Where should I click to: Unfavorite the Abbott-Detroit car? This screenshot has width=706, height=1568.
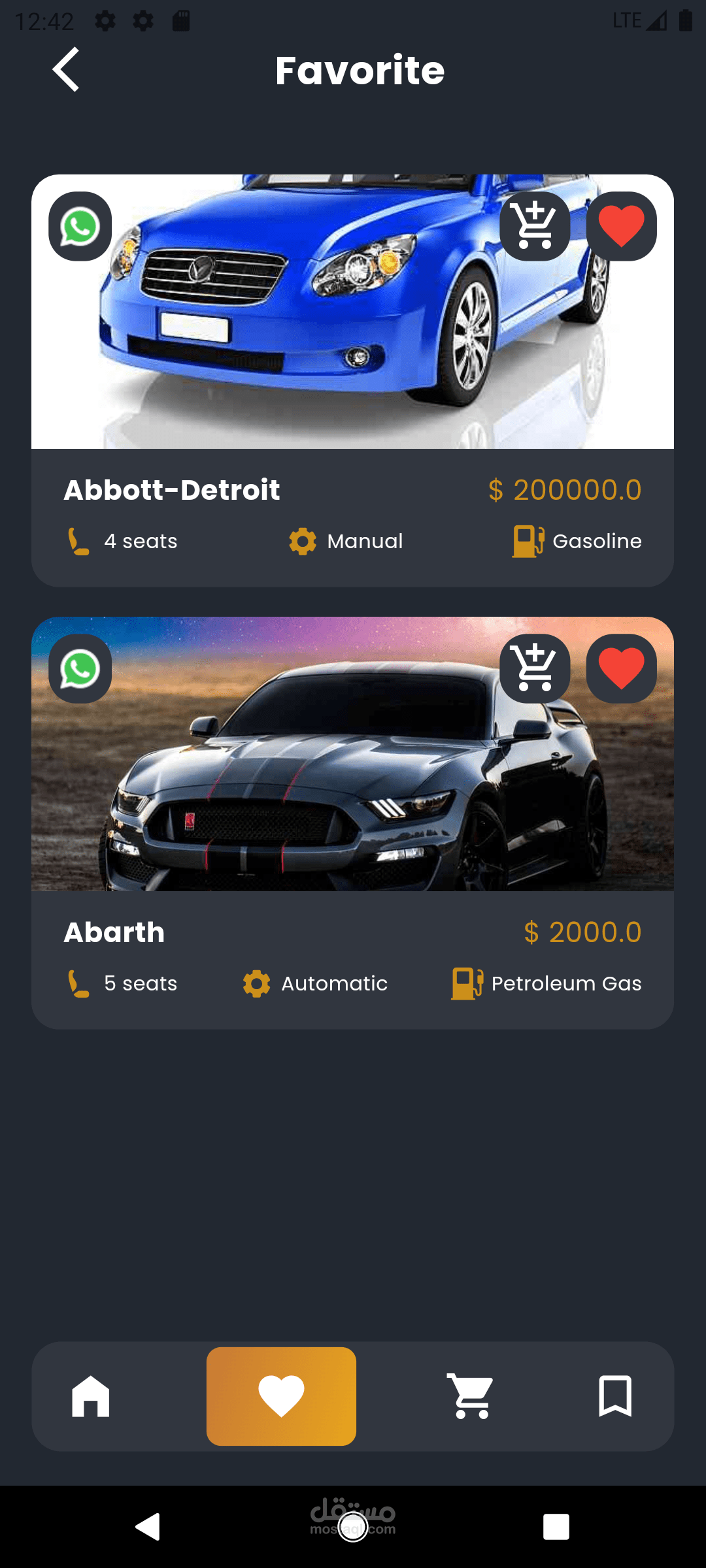click(x=621, y=227)
